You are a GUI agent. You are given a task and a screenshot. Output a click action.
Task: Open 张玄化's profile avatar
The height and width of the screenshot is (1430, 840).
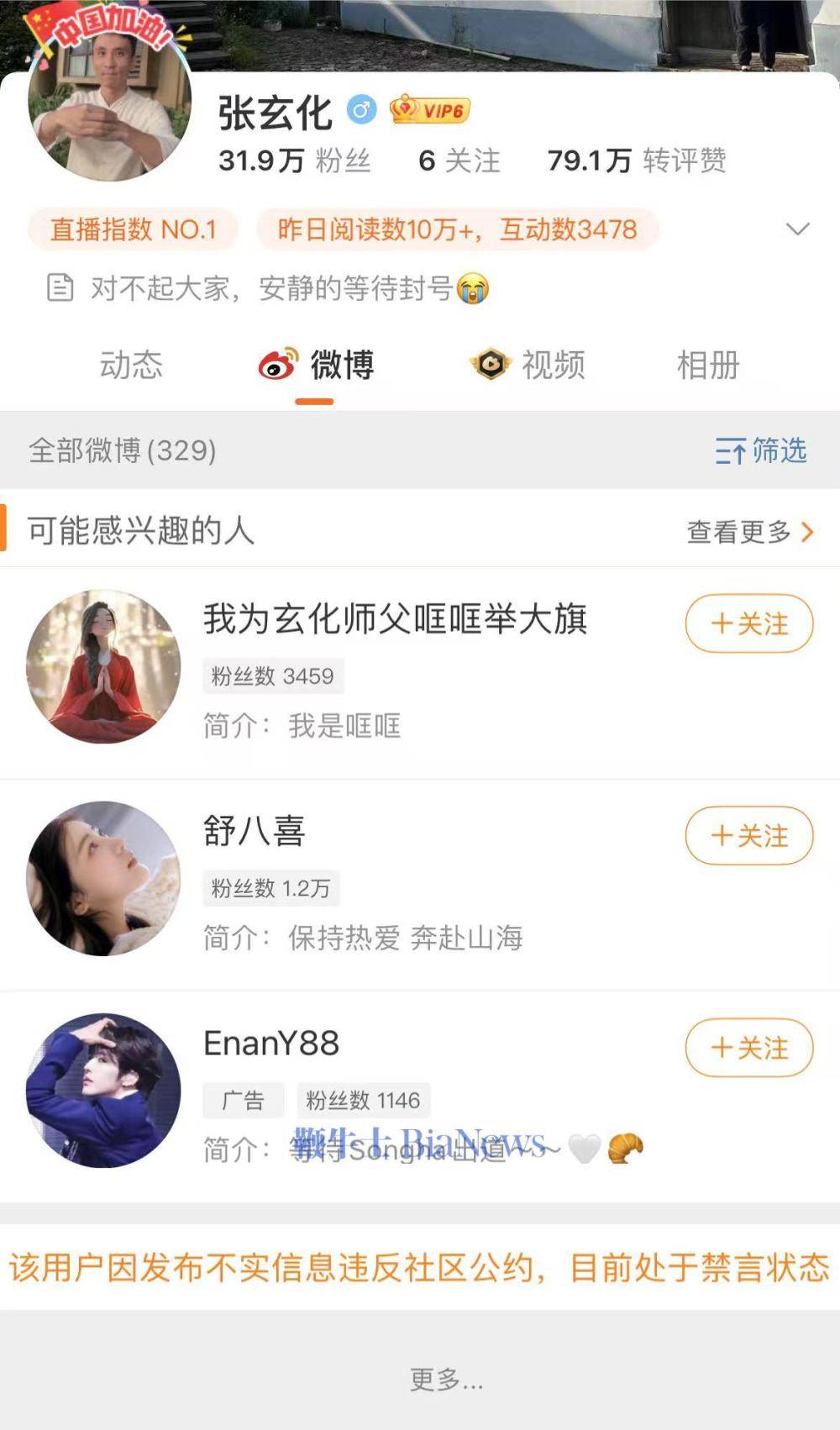109,101
